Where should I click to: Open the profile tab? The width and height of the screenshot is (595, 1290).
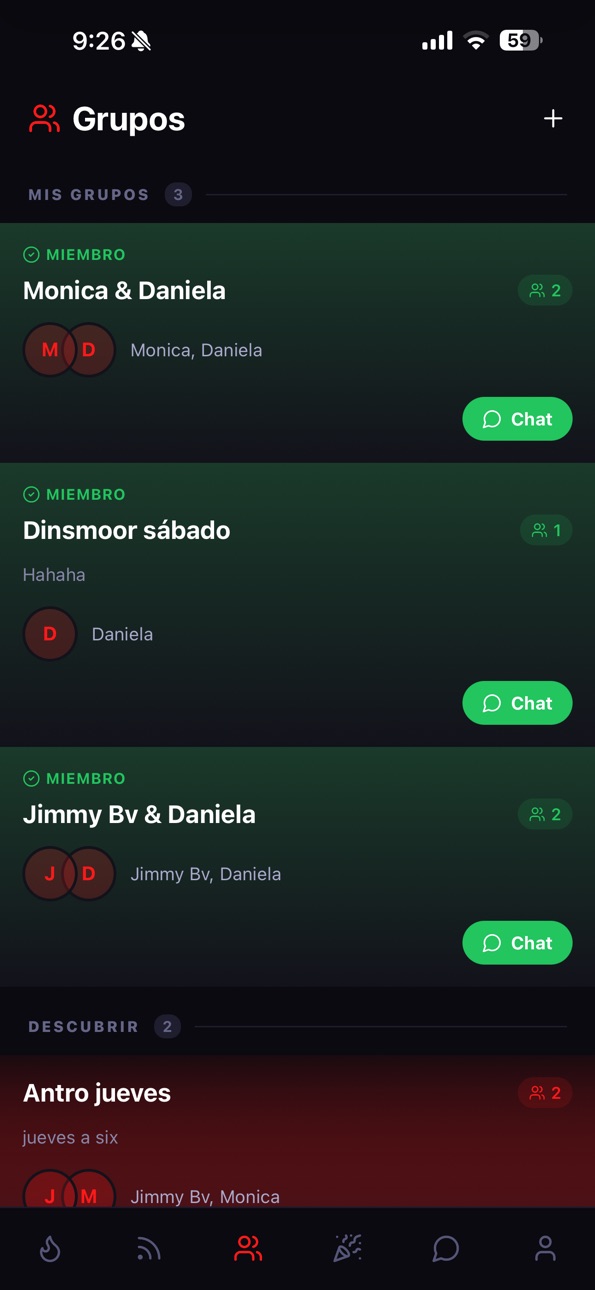coord(545,1248)
